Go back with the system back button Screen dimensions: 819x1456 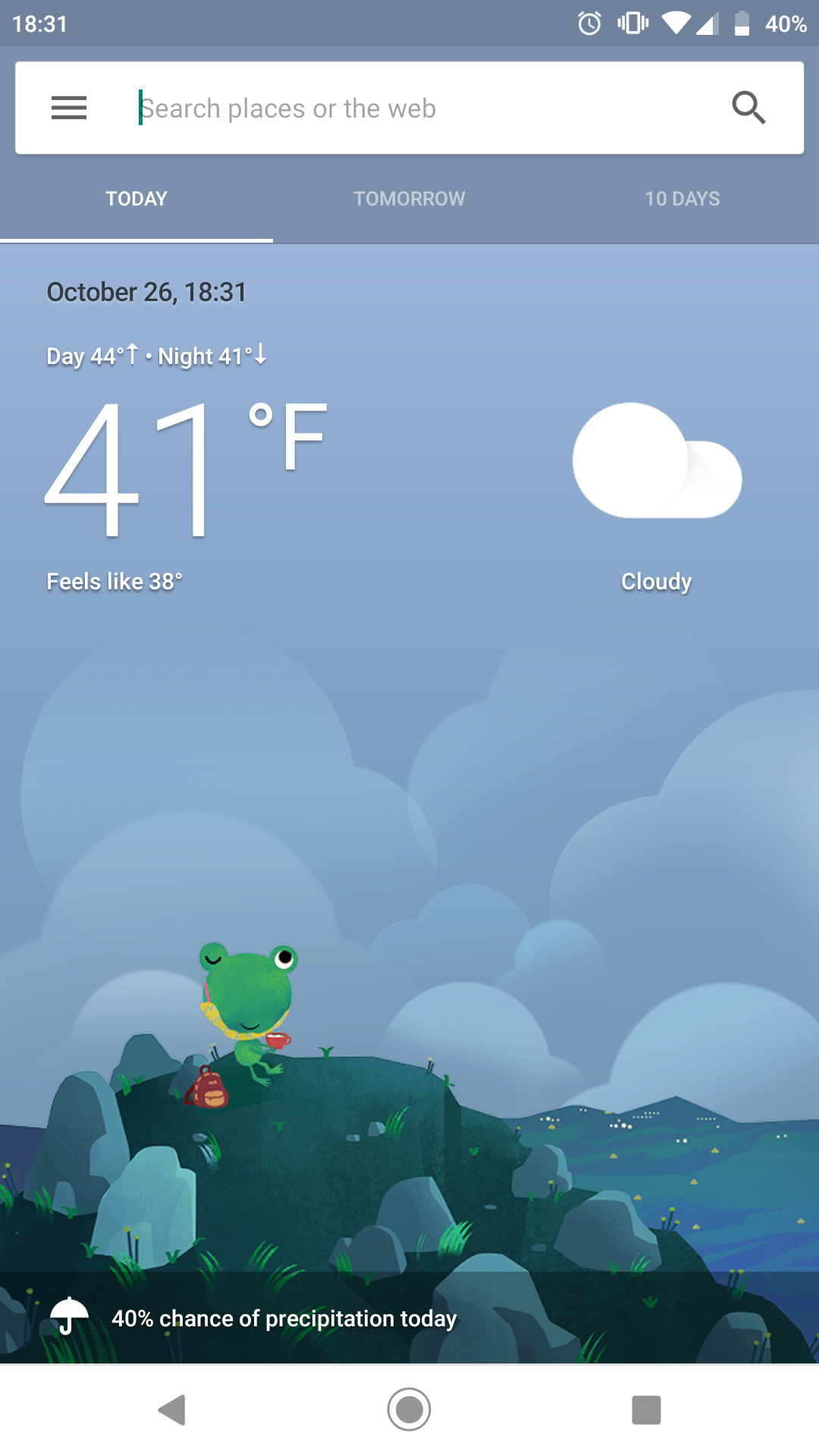click(x=173, y=1410)
